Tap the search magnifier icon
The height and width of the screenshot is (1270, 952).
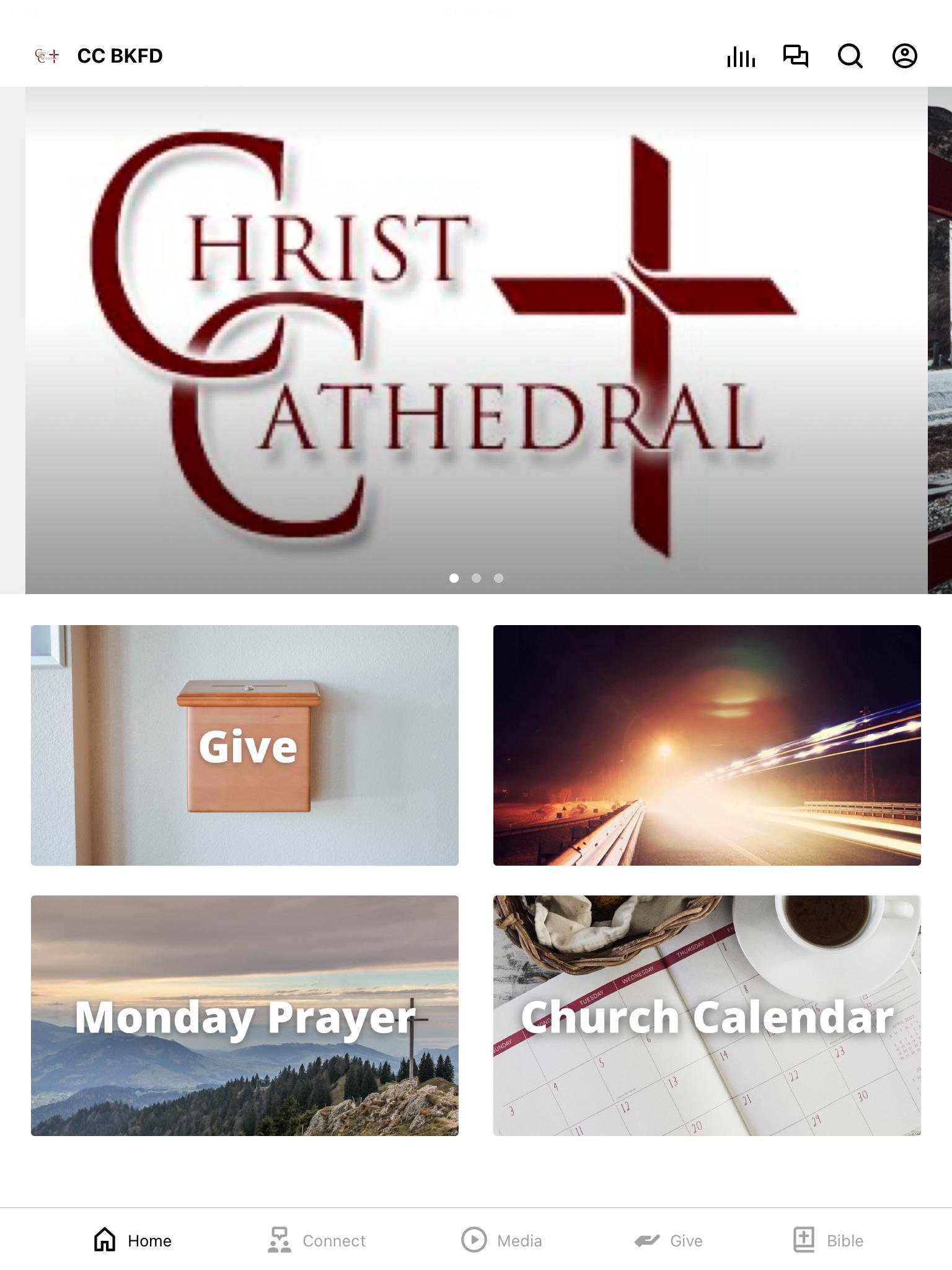(850, 56)
